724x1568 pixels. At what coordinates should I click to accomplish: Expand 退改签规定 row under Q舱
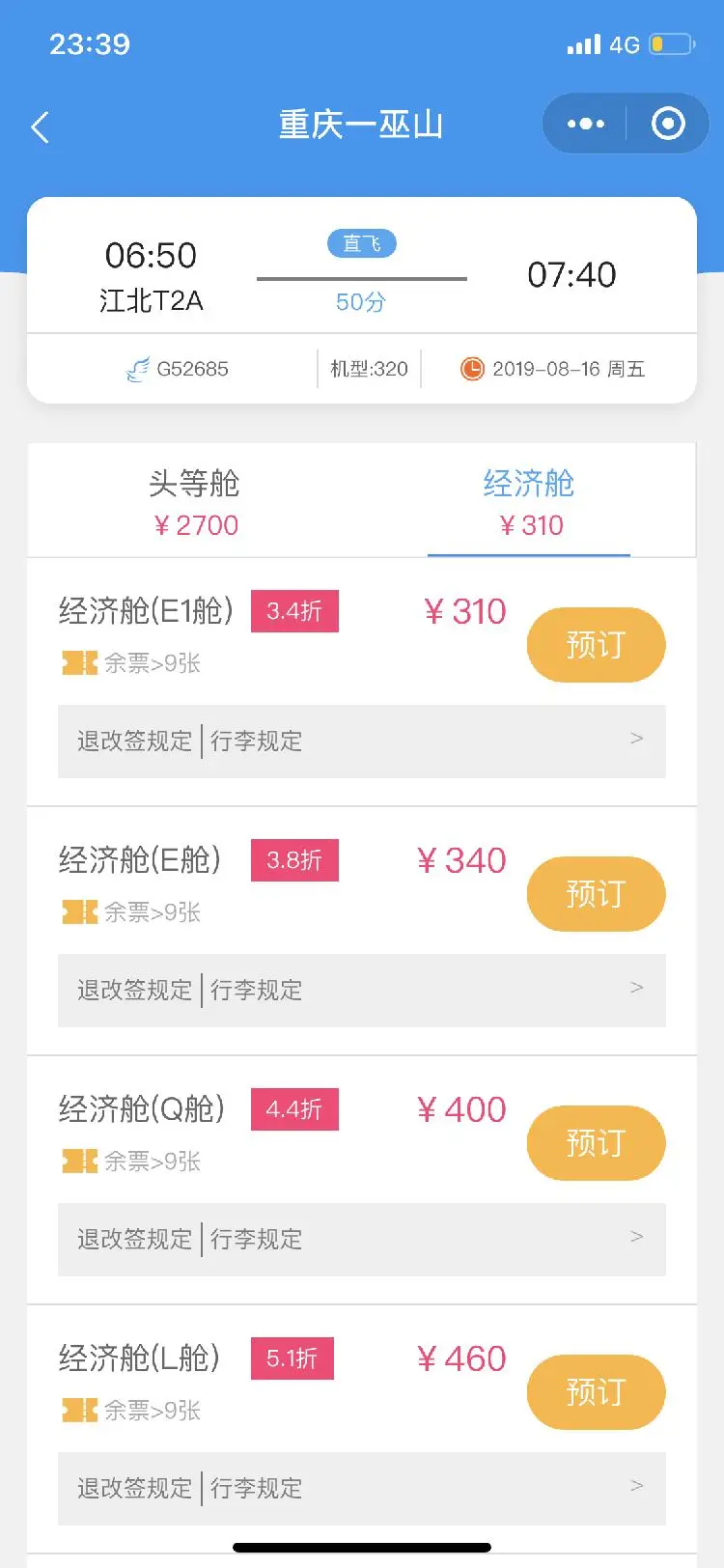362,1240
